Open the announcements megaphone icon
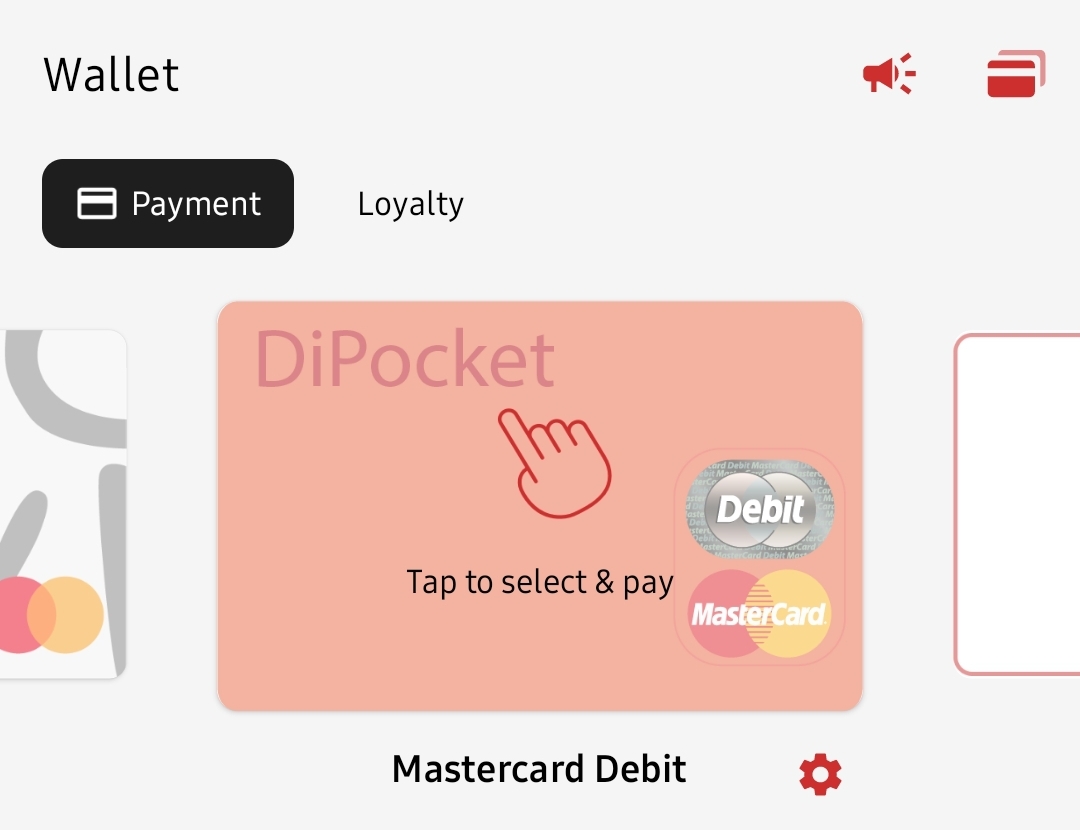The image size is (1080, 830). click(889, 74)
